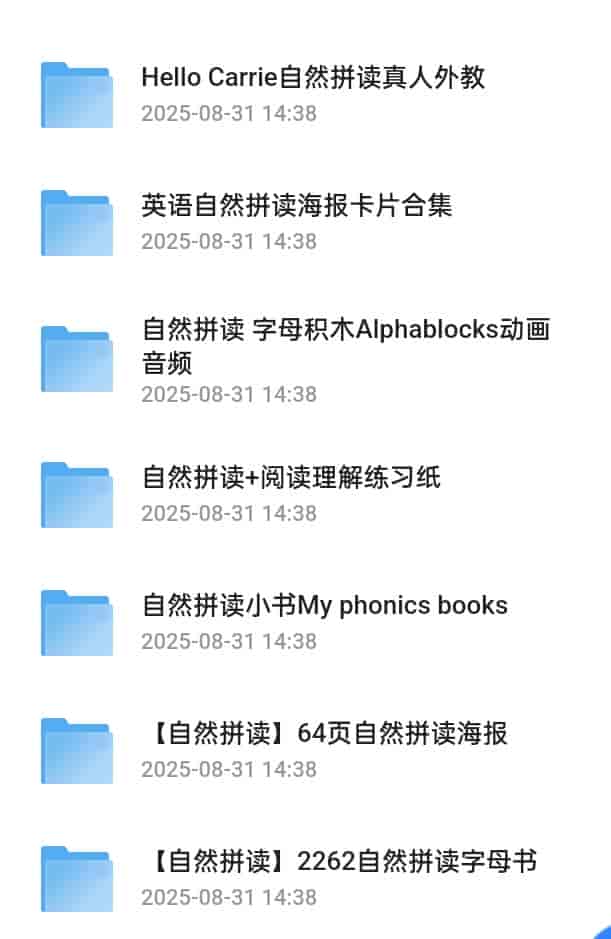Open the Hello Carrie自然拼读真人外教 folder
Image resolution: width=611 pixels, height=939 pixels.
312,78
